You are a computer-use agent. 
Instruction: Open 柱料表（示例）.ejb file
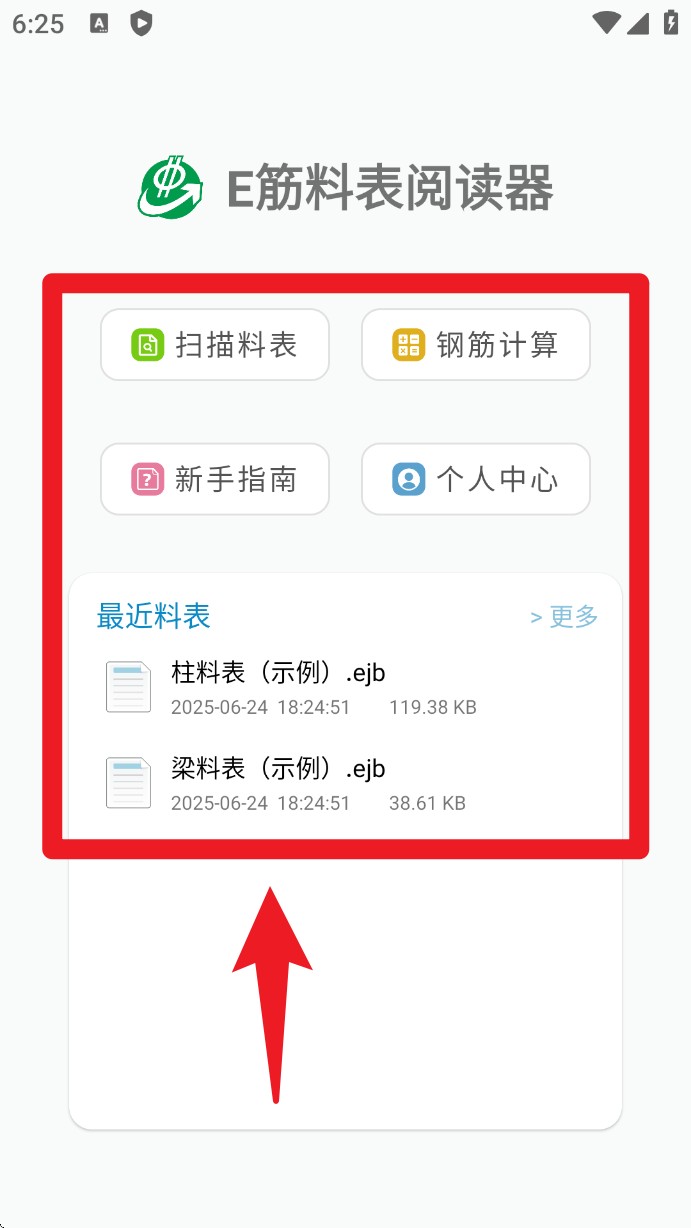coord(345,688)
